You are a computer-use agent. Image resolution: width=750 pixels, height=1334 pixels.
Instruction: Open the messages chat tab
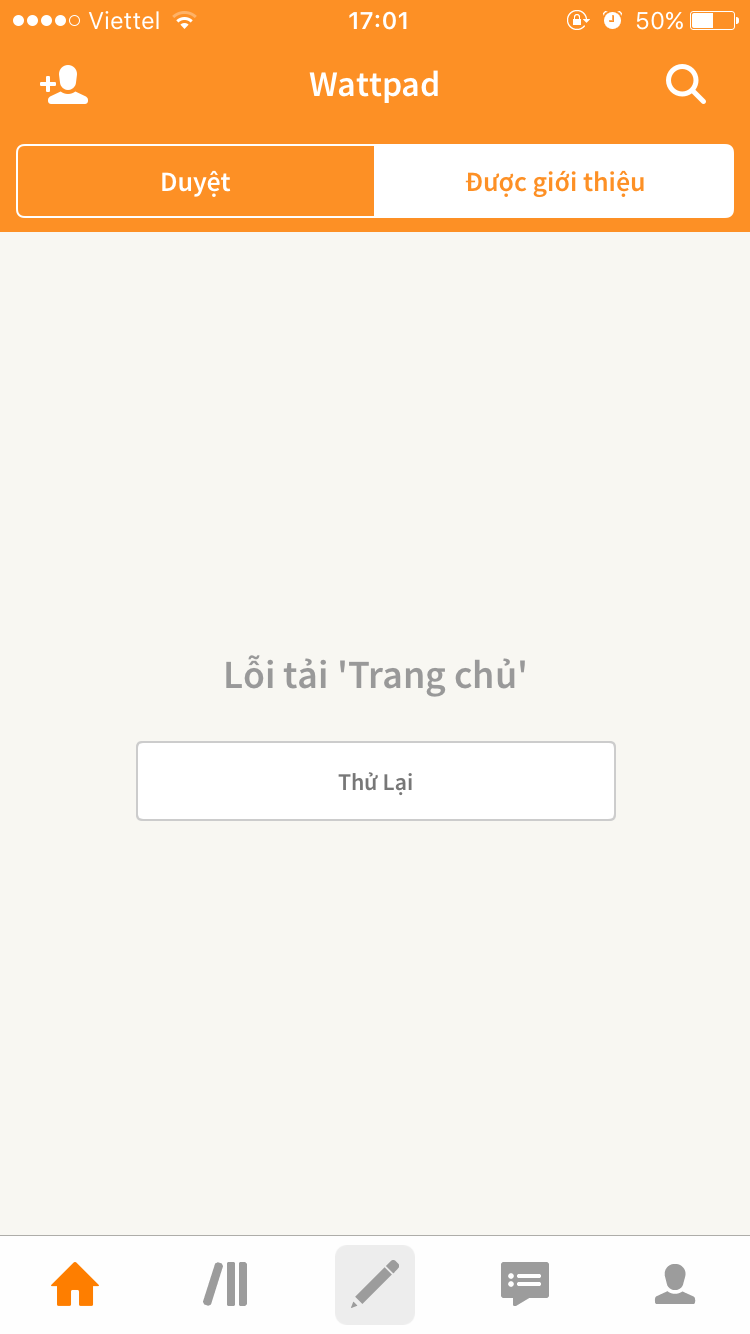(525, 1284)
